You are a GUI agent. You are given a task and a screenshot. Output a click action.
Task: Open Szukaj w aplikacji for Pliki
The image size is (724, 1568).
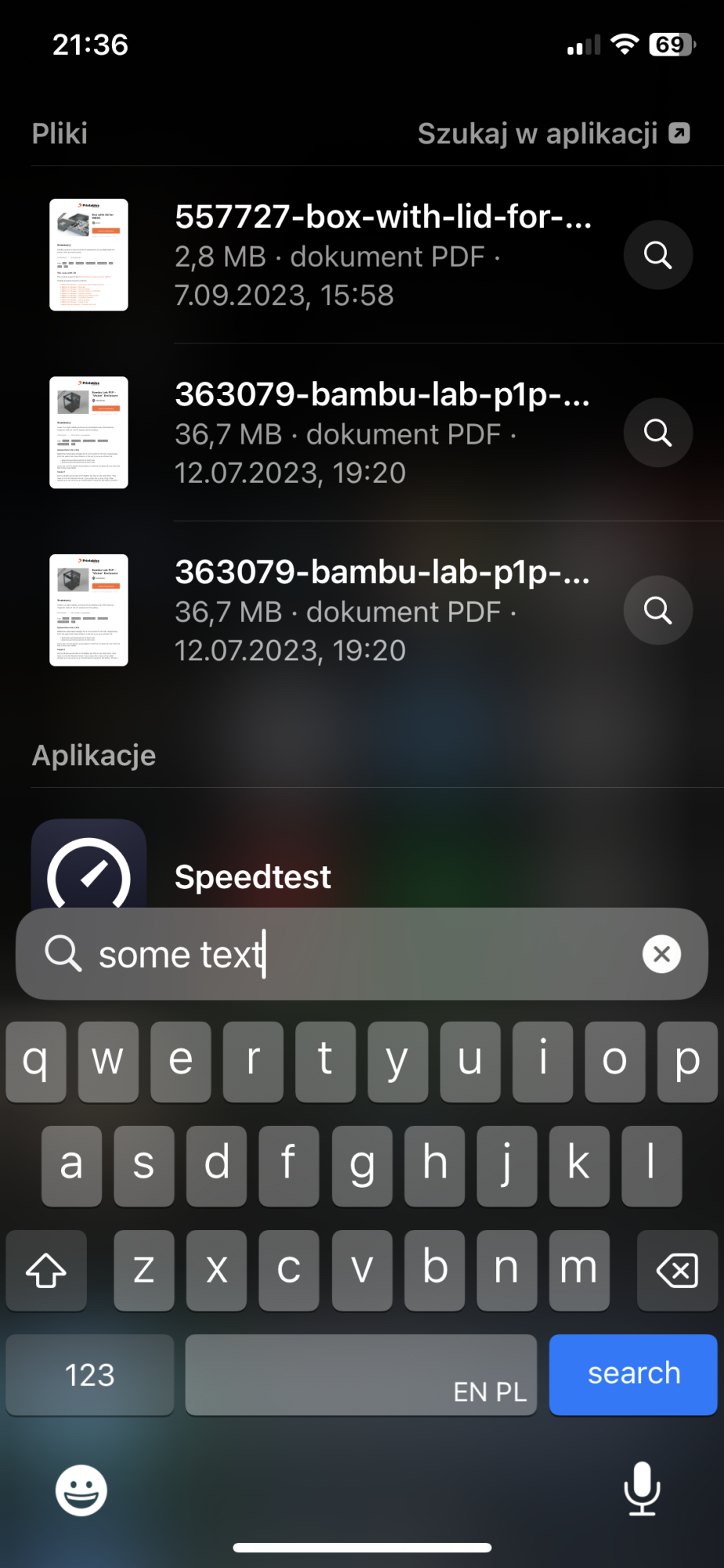553,134
